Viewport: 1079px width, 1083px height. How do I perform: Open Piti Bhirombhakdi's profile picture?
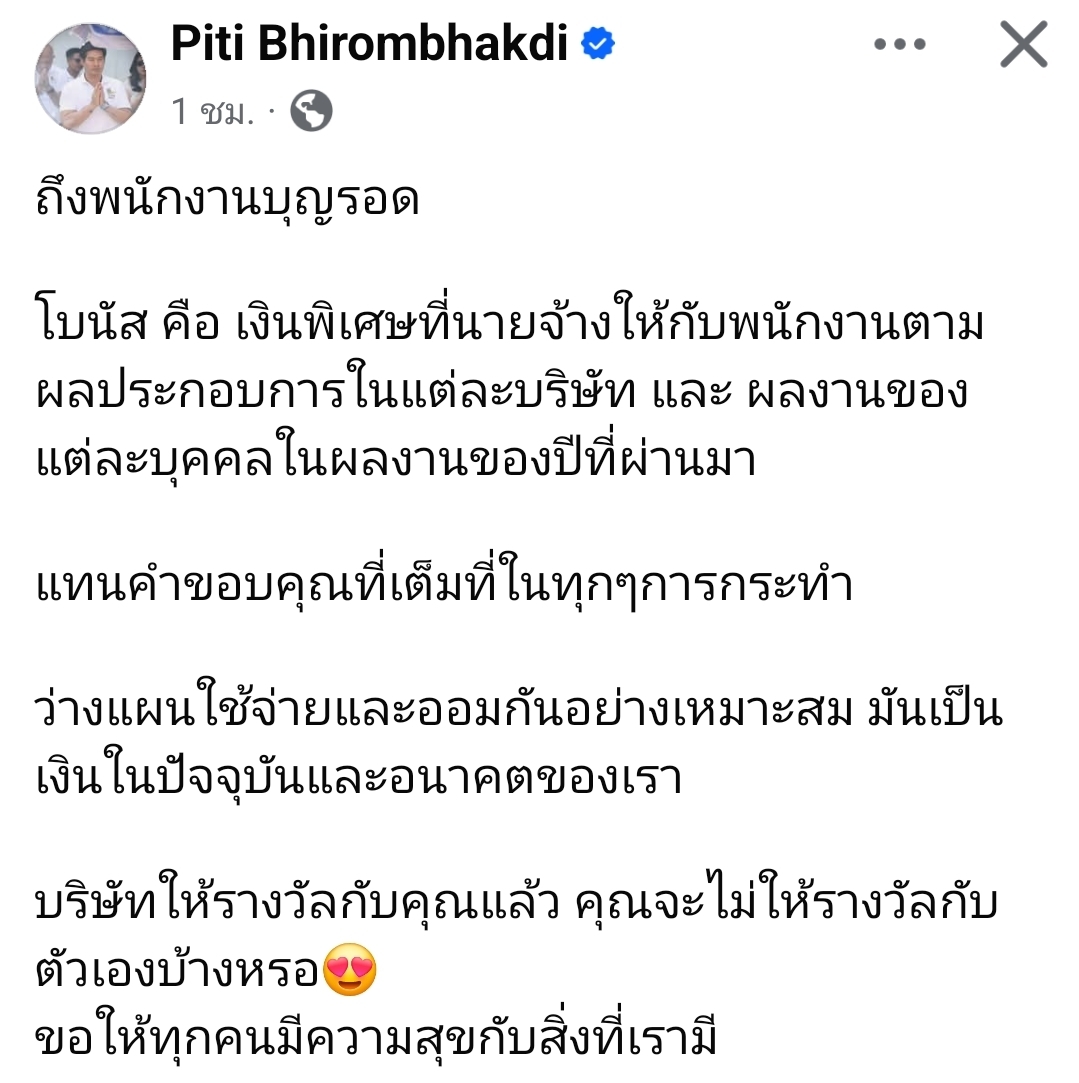click(x=90, y=78)
